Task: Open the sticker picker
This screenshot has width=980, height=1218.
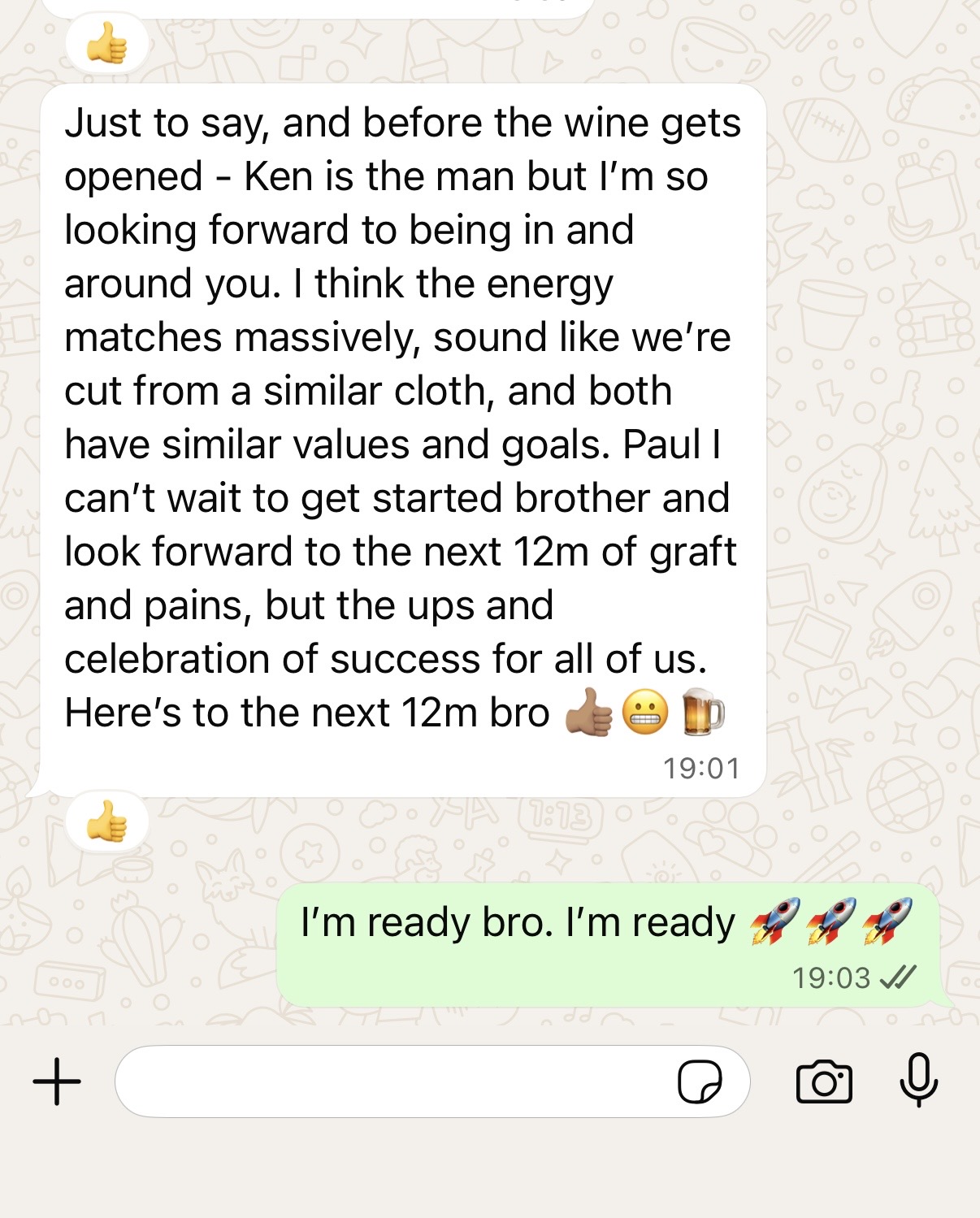Action: [700, 1081]
